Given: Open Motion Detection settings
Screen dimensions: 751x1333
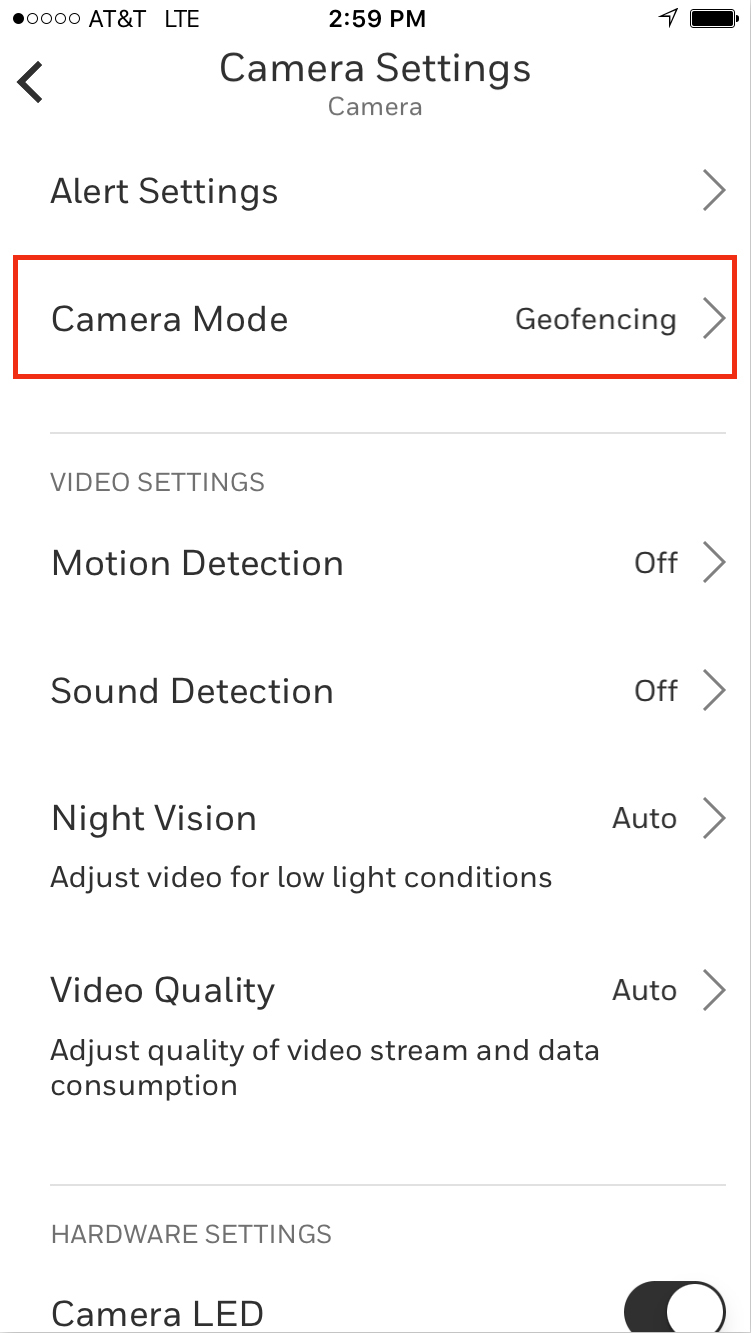Looking at the screenshot, I should pyautogui.click(x=375, y=563).
